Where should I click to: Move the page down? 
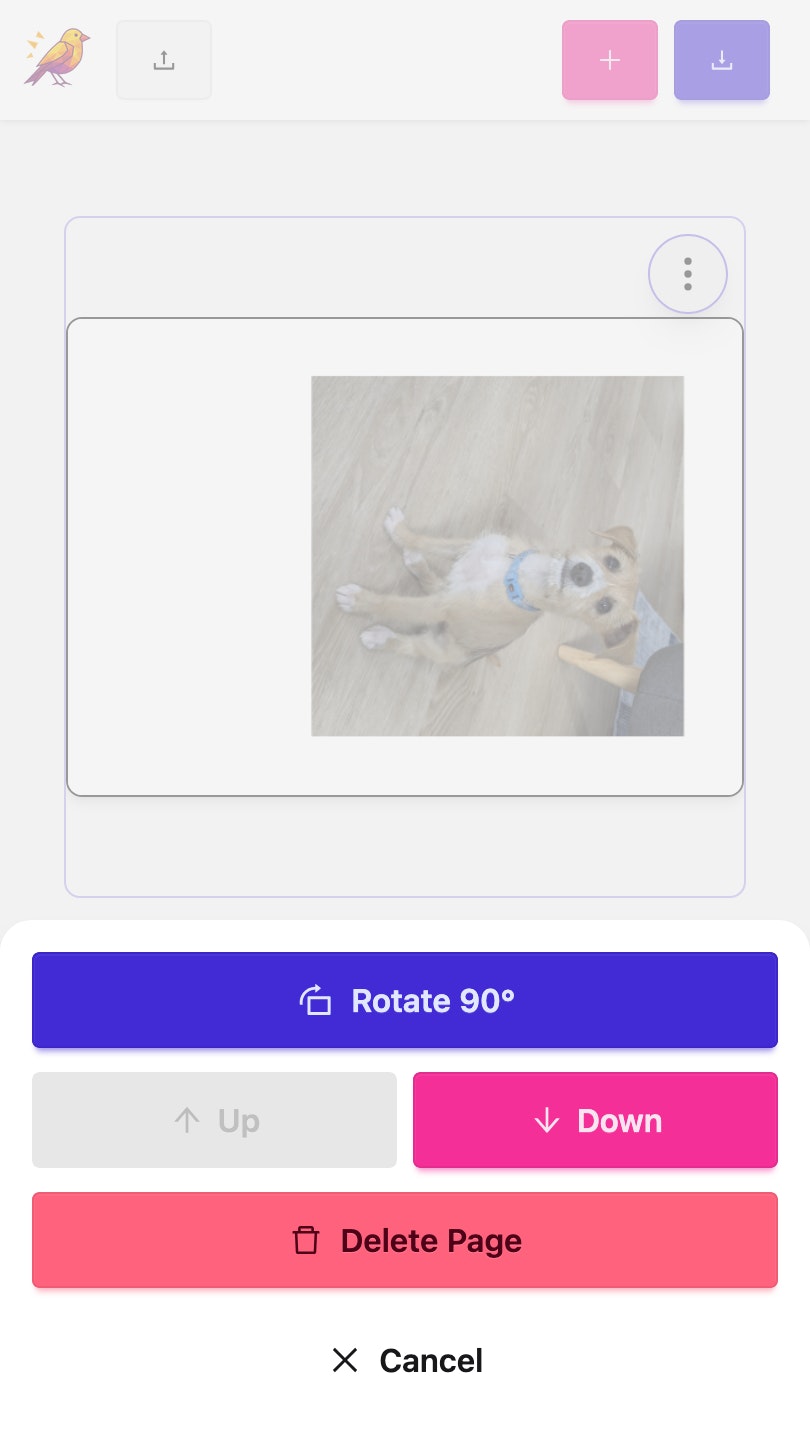point(595,1120)
